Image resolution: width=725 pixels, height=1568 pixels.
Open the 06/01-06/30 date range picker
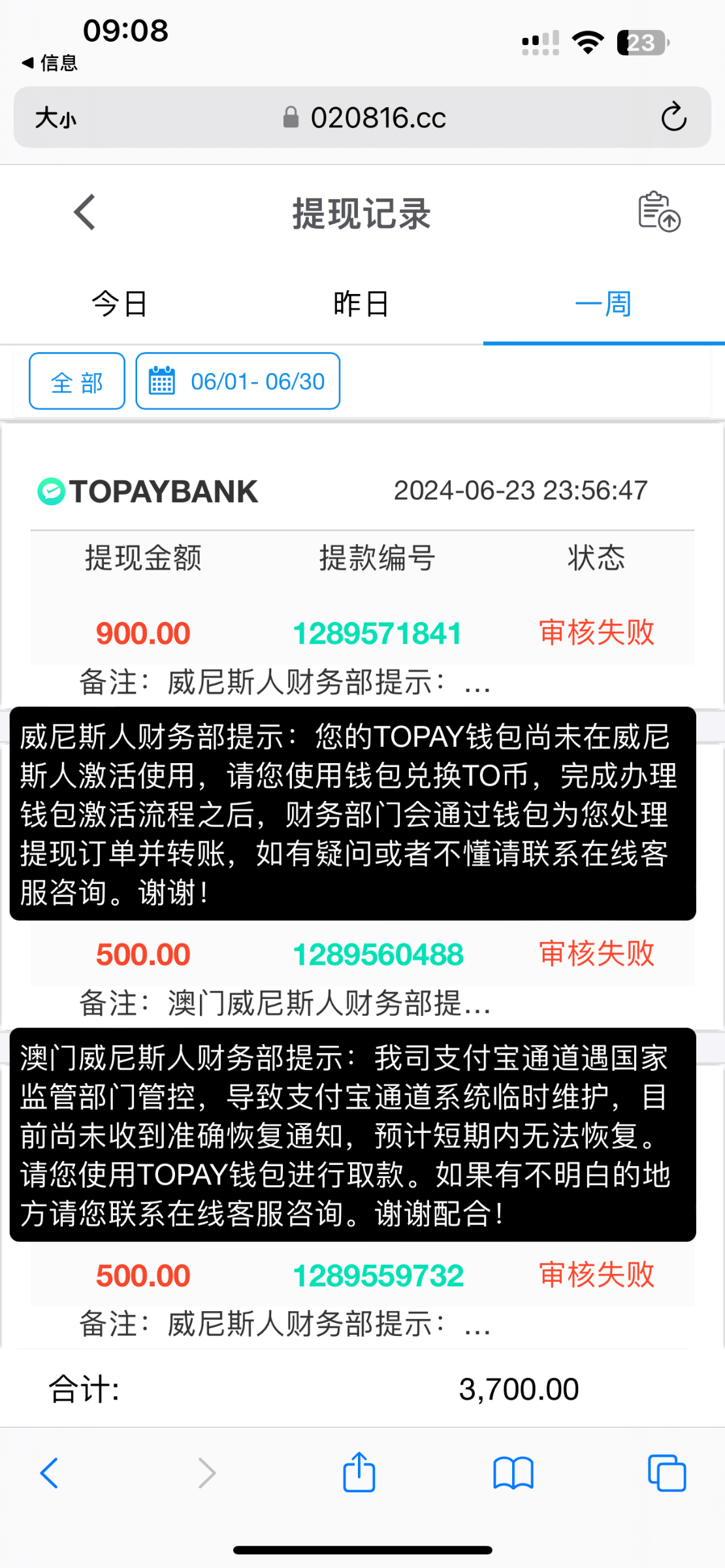[x=238, y=382]
